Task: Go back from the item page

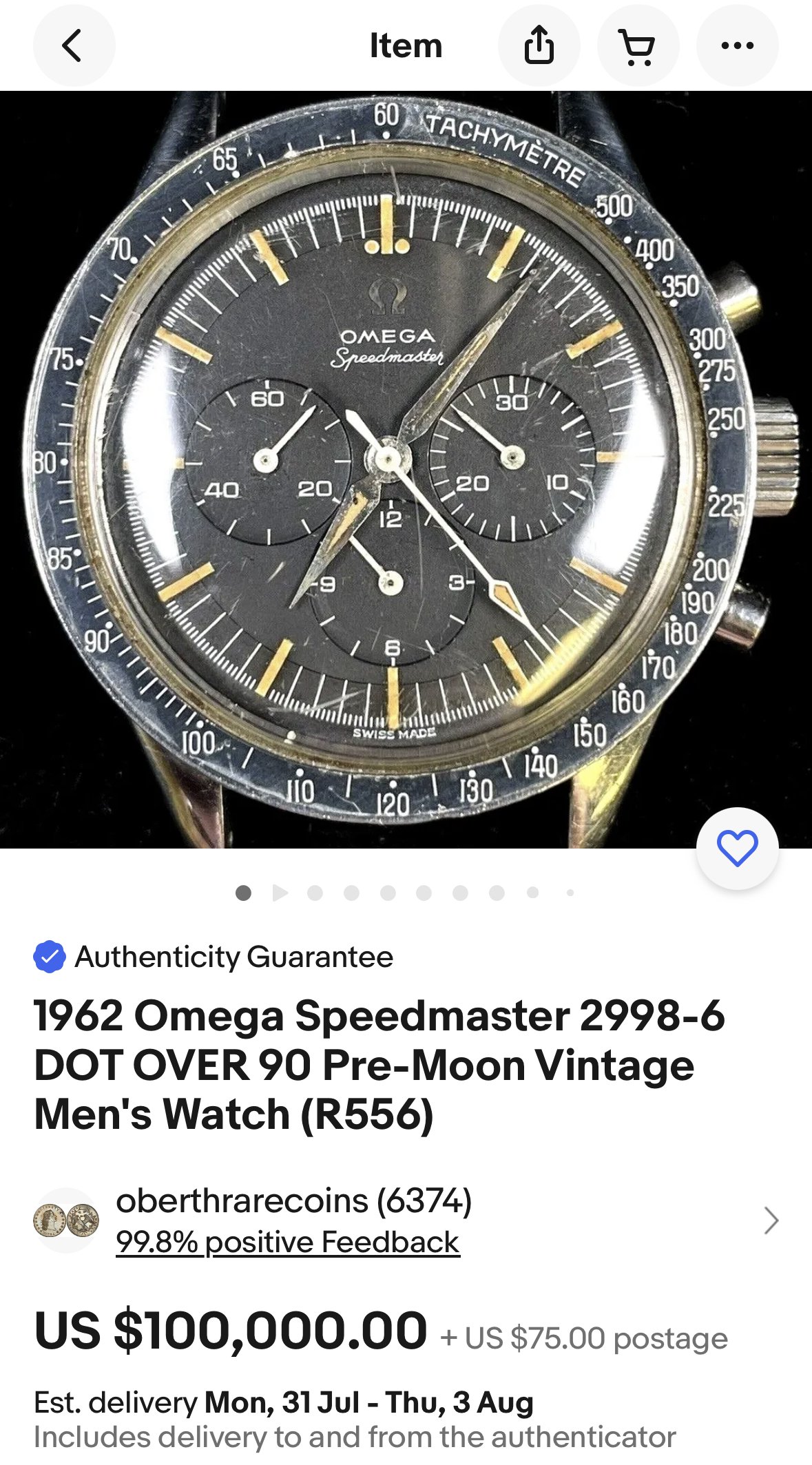Action: click(x=74, y=46)
